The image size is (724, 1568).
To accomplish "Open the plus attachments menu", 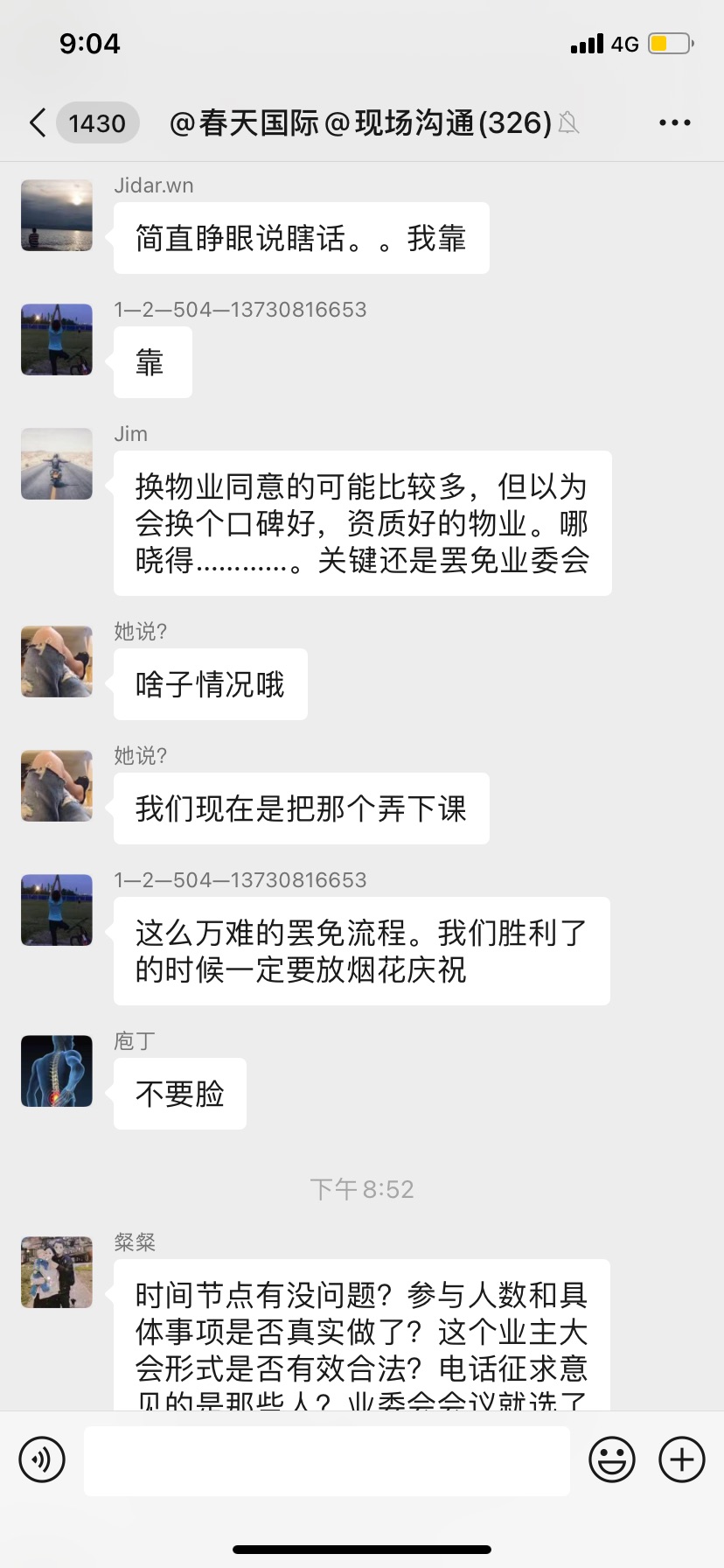I will pyautogui.click(x=681, y=1459).
